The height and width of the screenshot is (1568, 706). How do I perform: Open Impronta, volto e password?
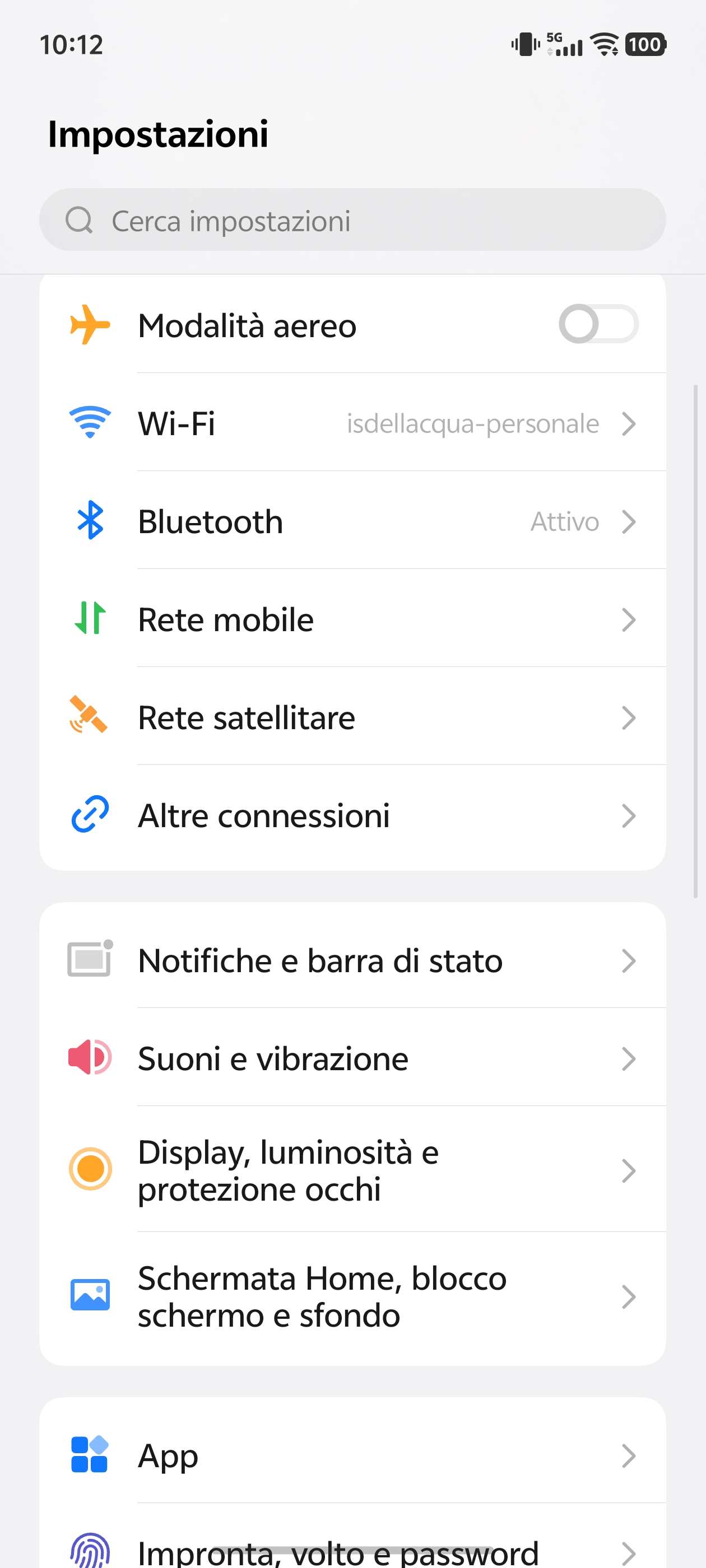pyautogui.click(x=352, y=1549)
